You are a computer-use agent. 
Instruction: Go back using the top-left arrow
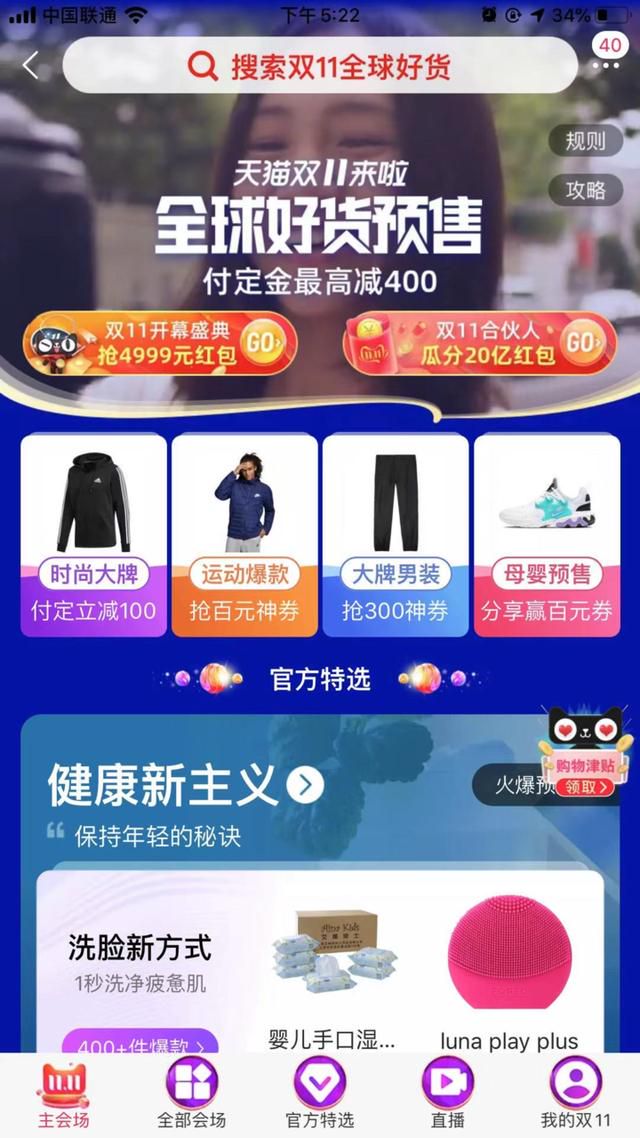click(x=31, y=67)
